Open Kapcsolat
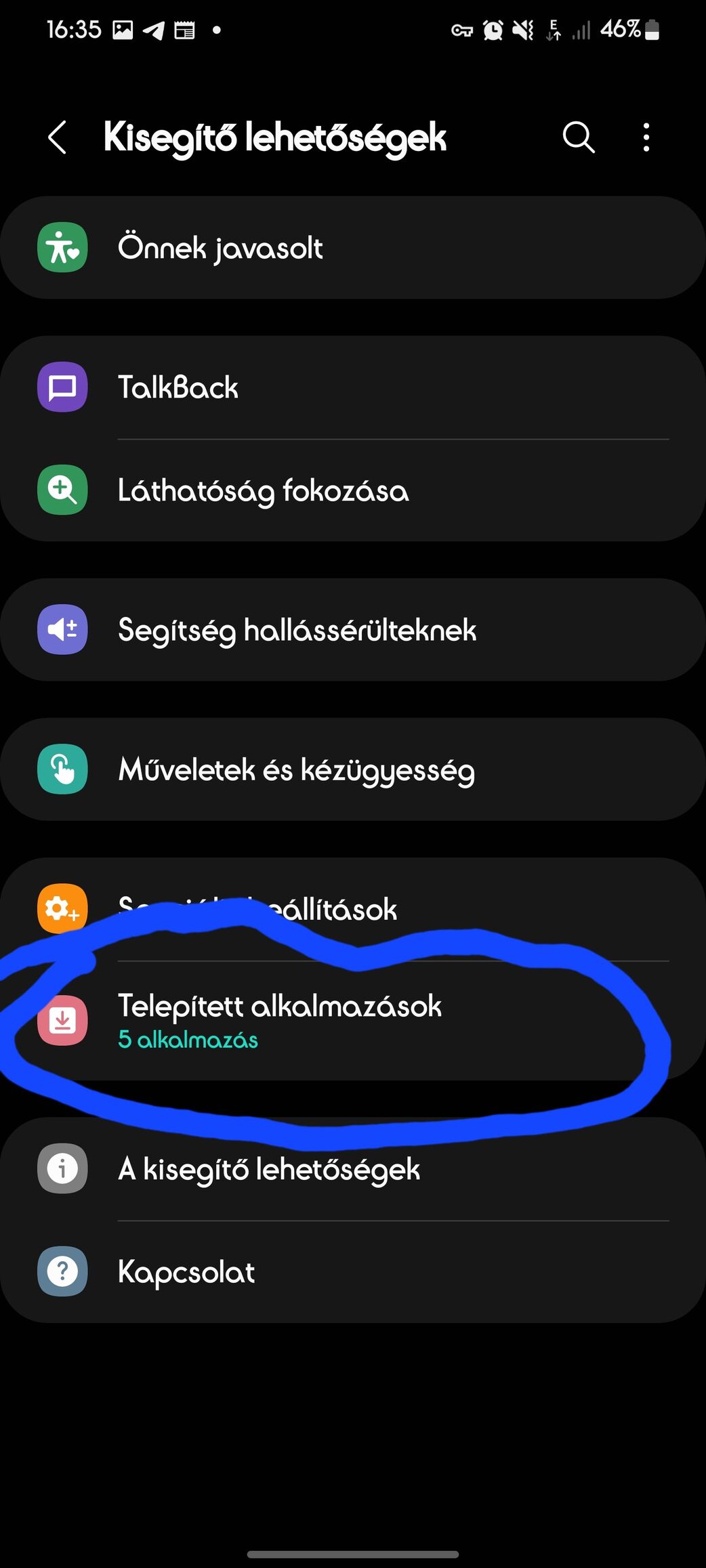Screen dimensions: 706x1568 point(353,1272)
